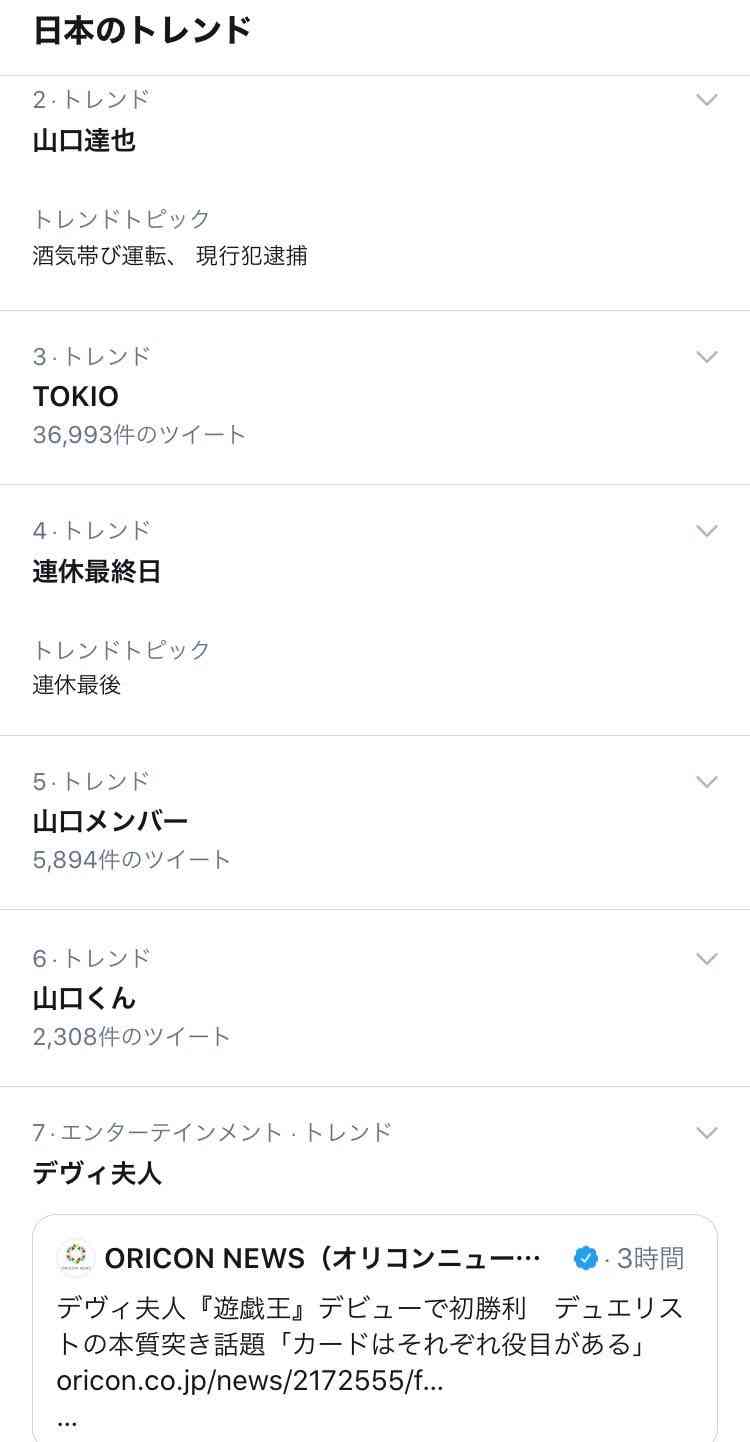Select the 現行犯逮捕 related topic
Screen dimensions: 750x1442
[x=251, y=256]
